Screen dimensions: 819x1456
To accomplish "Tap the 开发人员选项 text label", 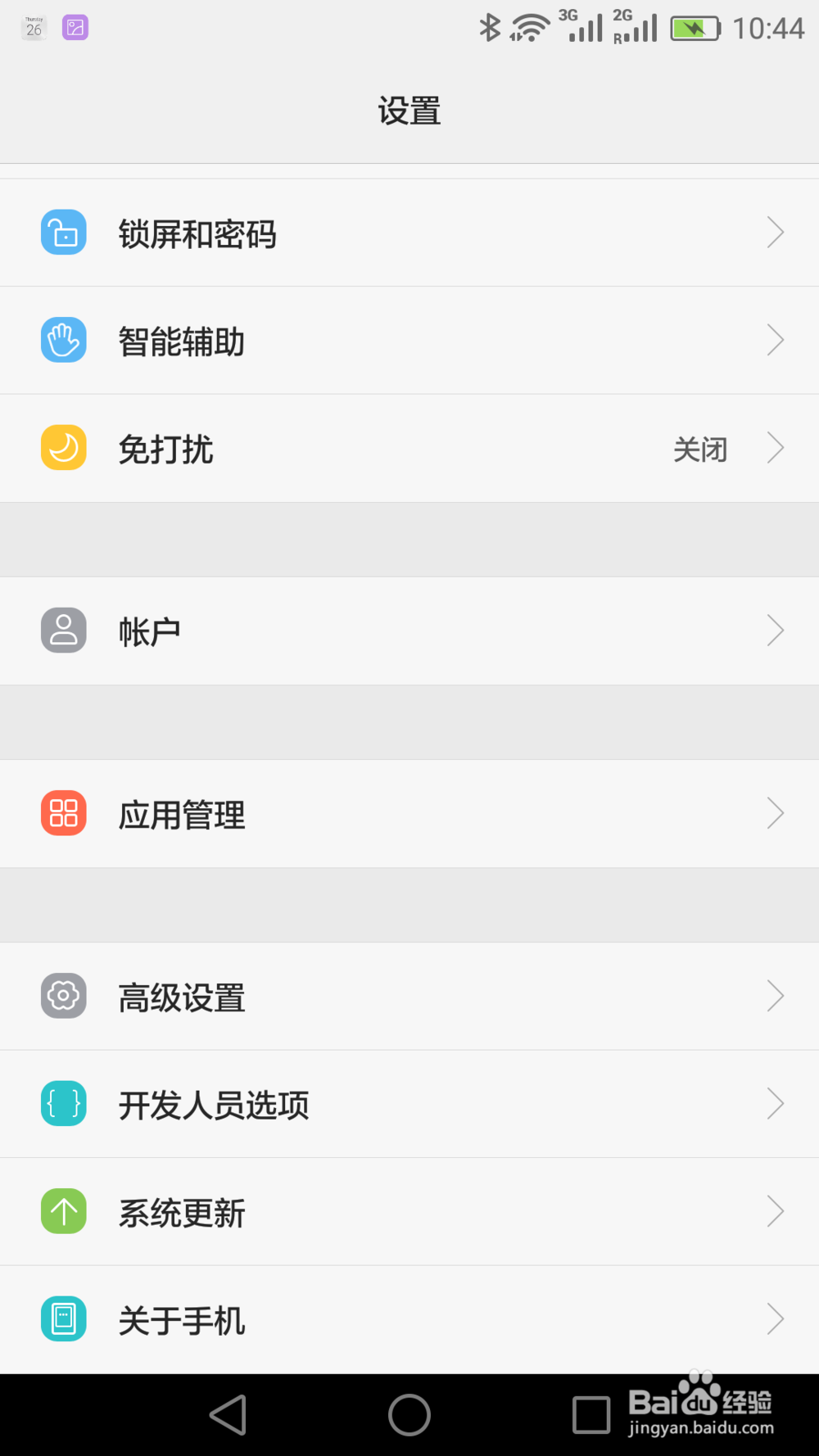I will click(213, 1106).
